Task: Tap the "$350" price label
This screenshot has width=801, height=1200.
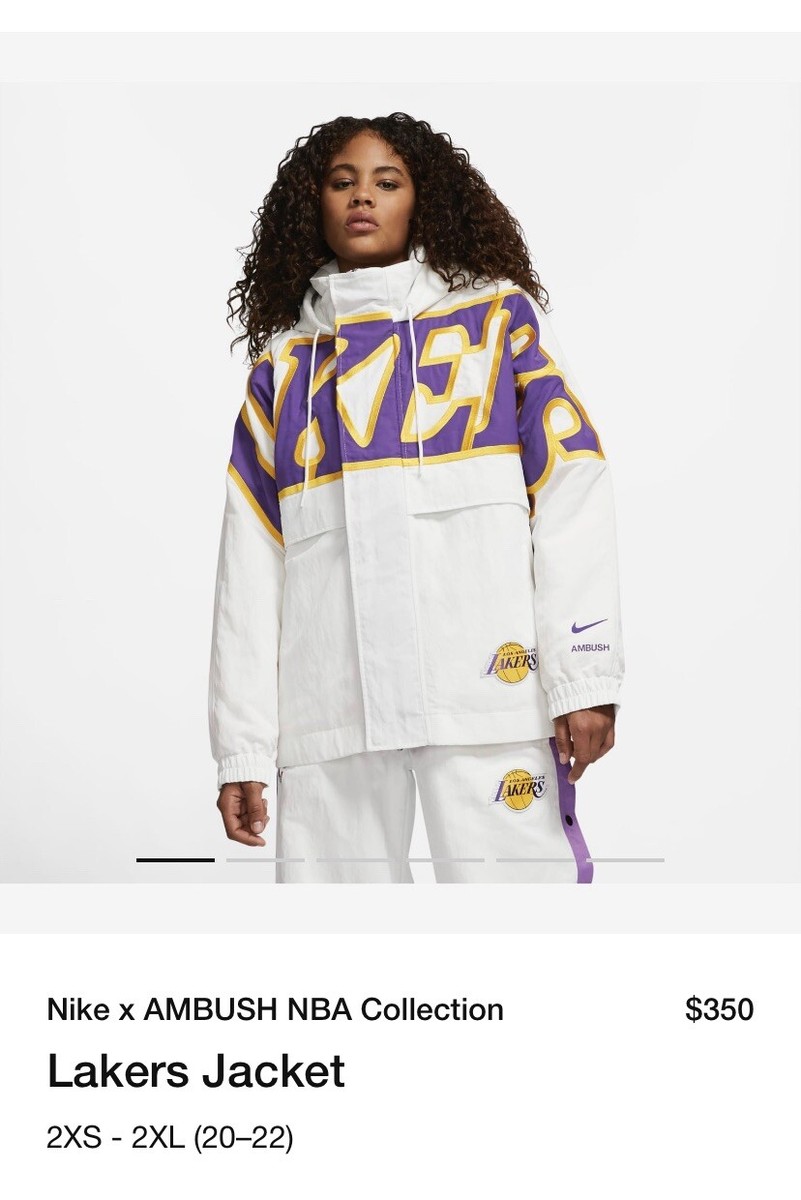Action: click(x=719, y=1010)
